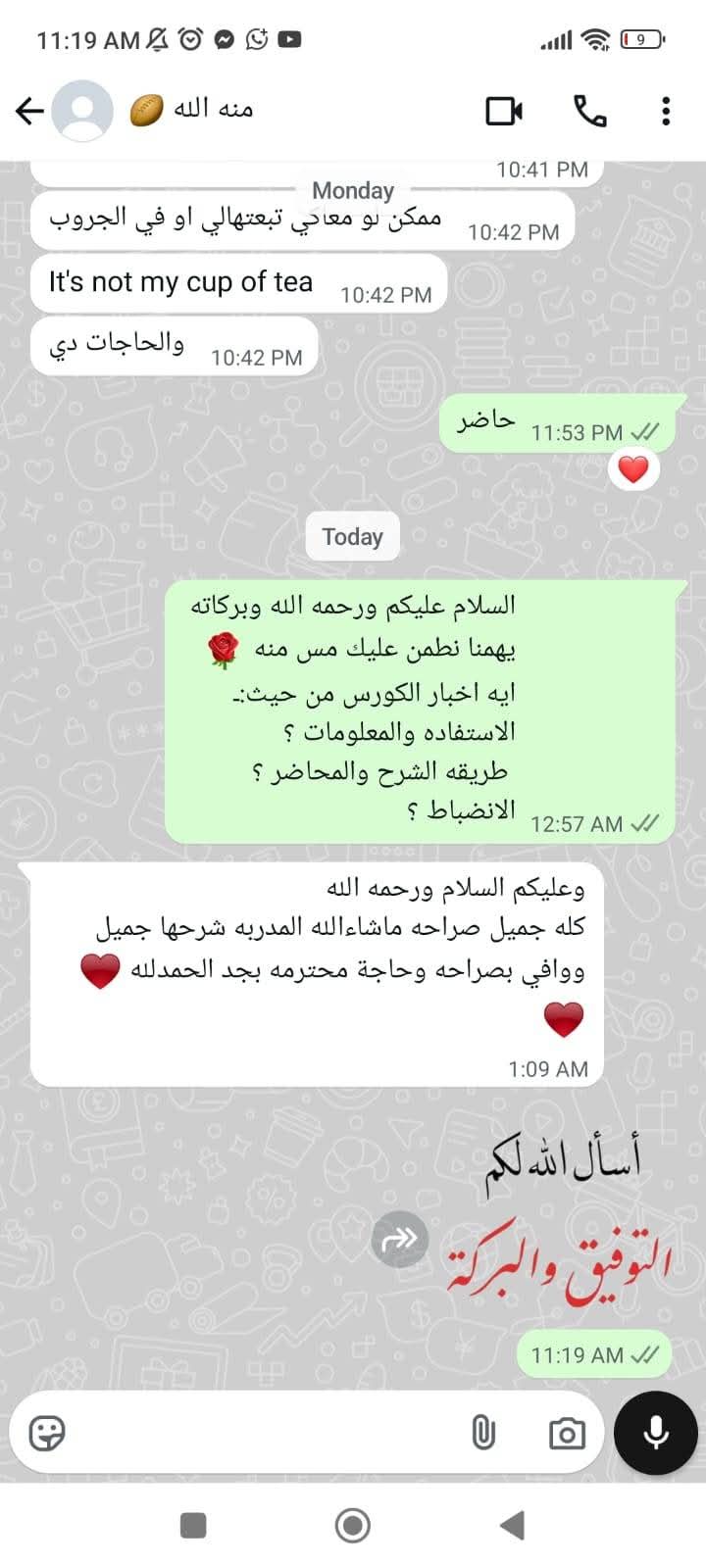
Task: Open the overflow menu
Action: tap(666, 111)
